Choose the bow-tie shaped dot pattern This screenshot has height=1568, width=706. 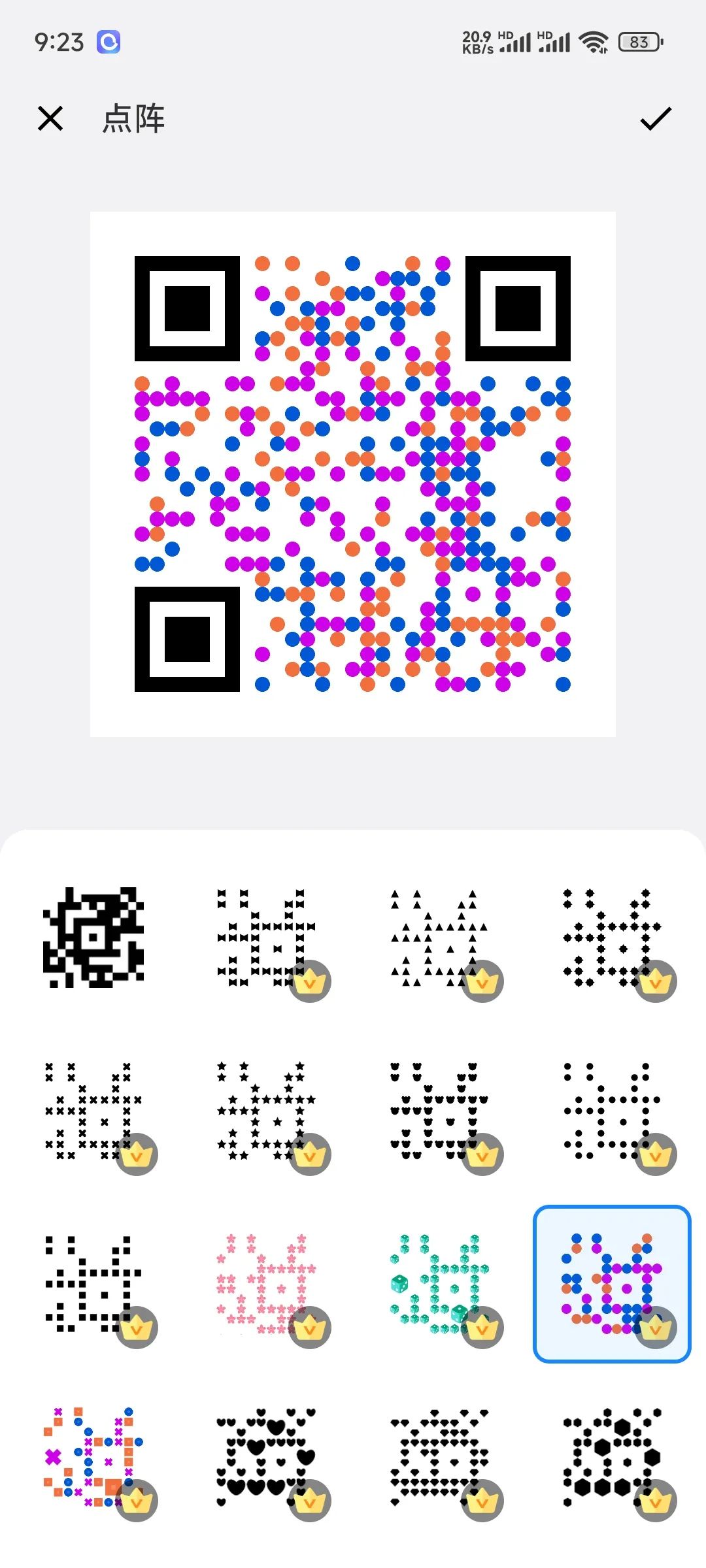click(266, 937)
